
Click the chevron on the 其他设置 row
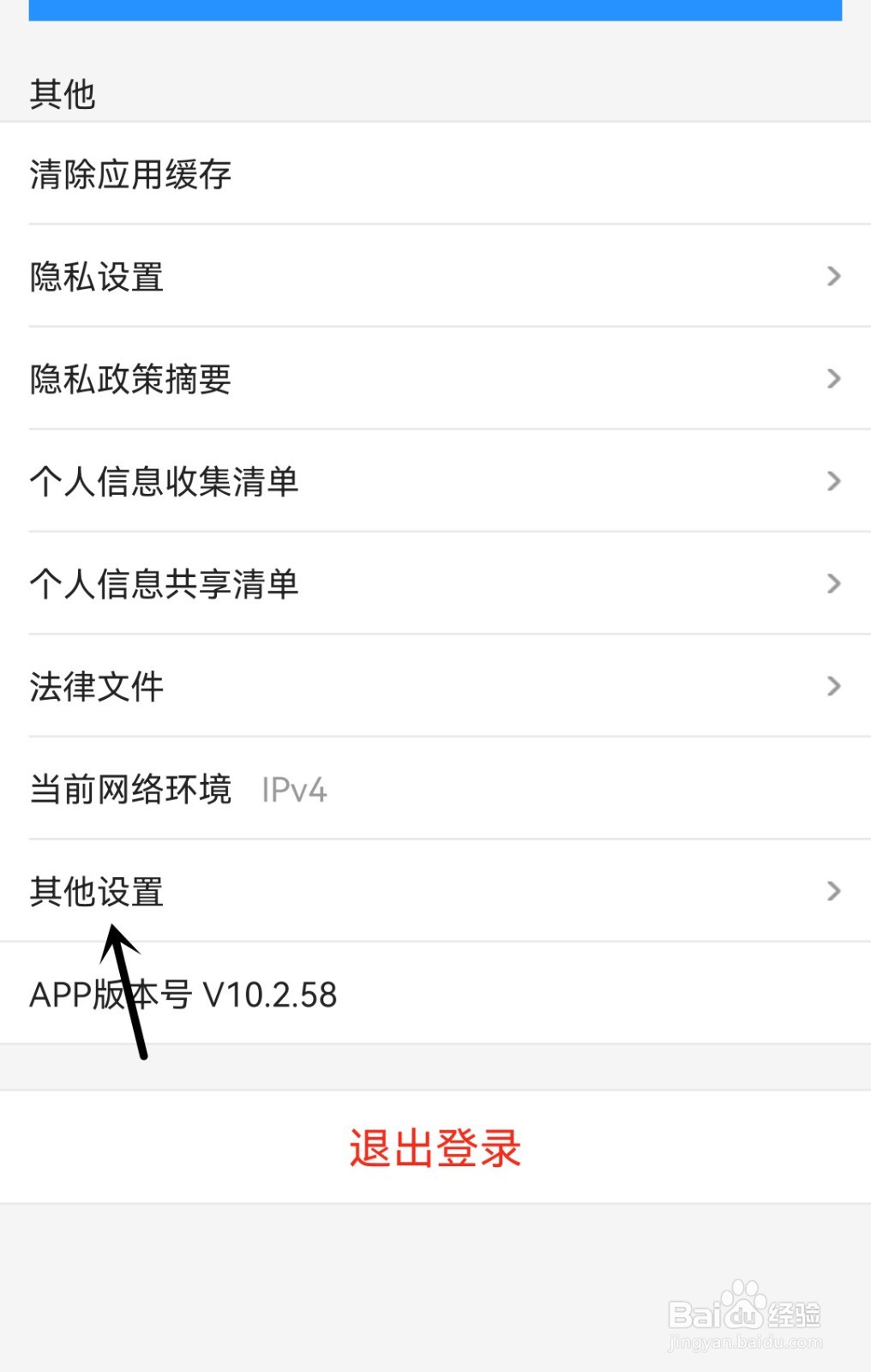pos(832,892)
